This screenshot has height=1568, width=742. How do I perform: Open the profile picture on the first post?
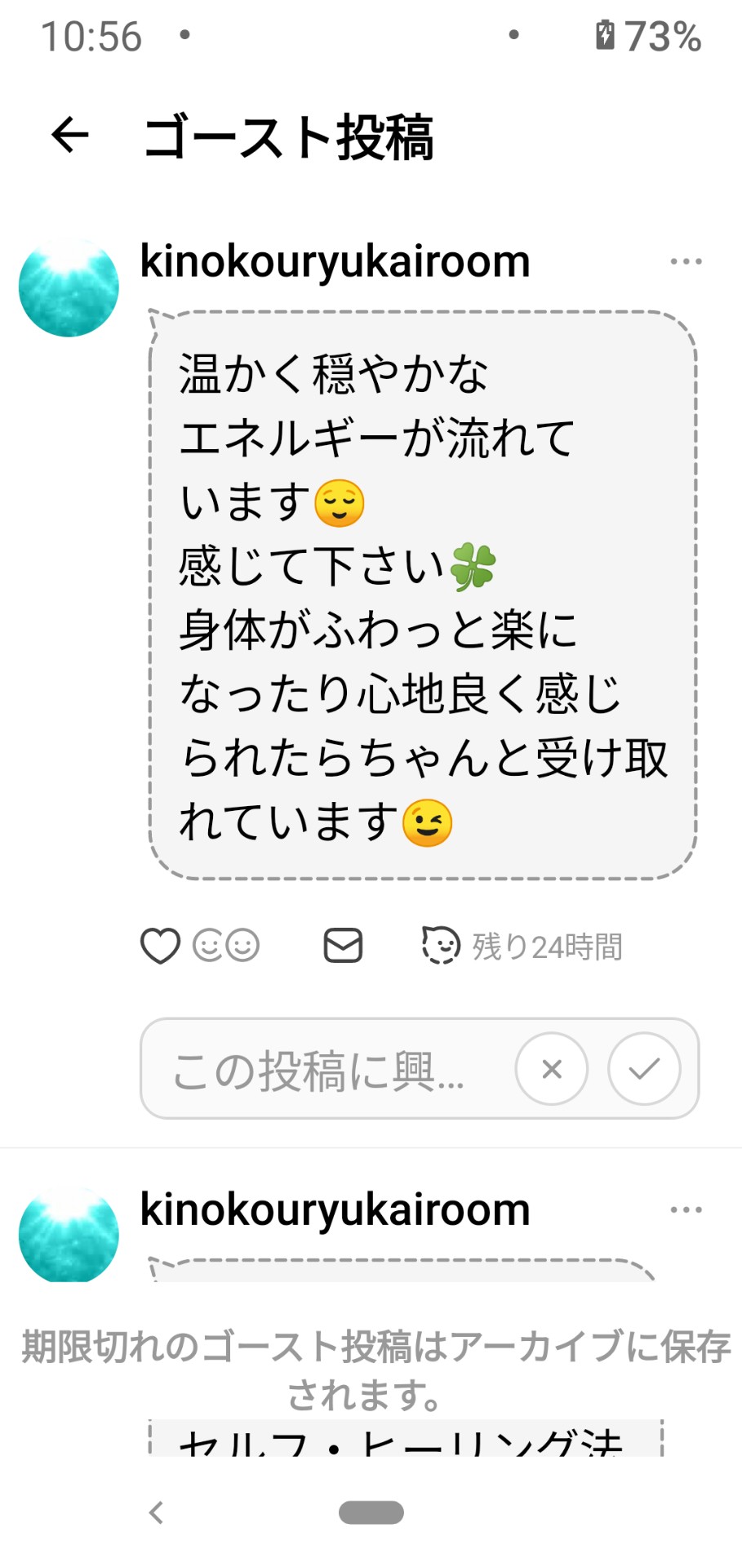point(69,287)
